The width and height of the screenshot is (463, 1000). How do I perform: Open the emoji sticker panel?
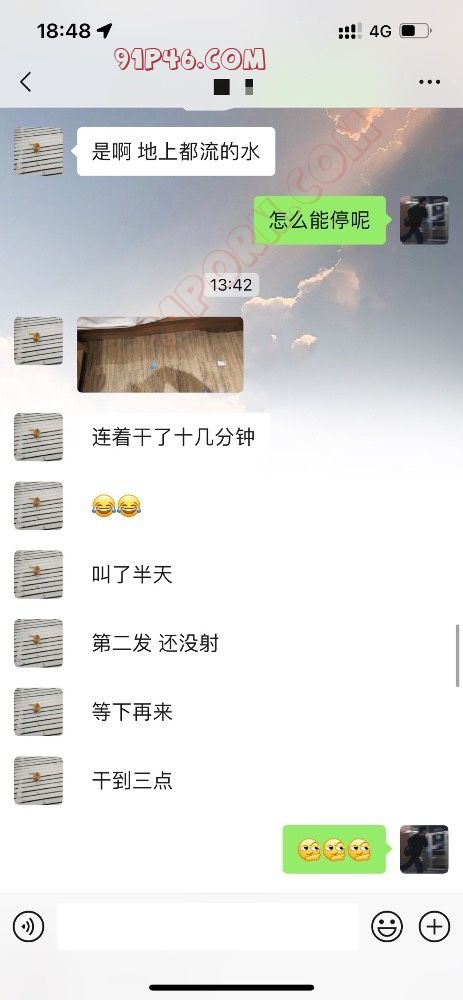pyautogui.click(x=387, y=926)
